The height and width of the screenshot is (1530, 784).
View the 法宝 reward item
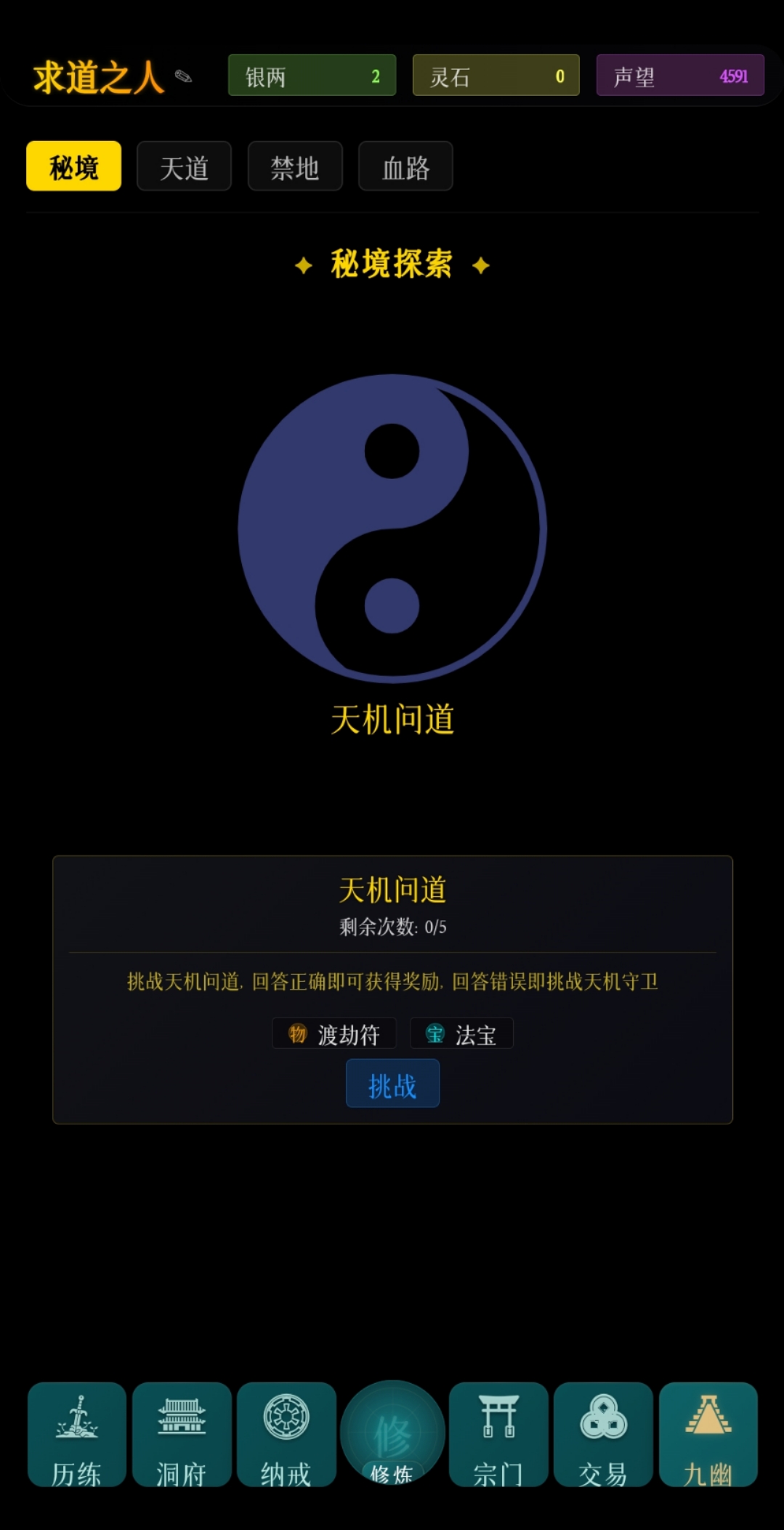pyautogui.click(x=461, y=1034)
